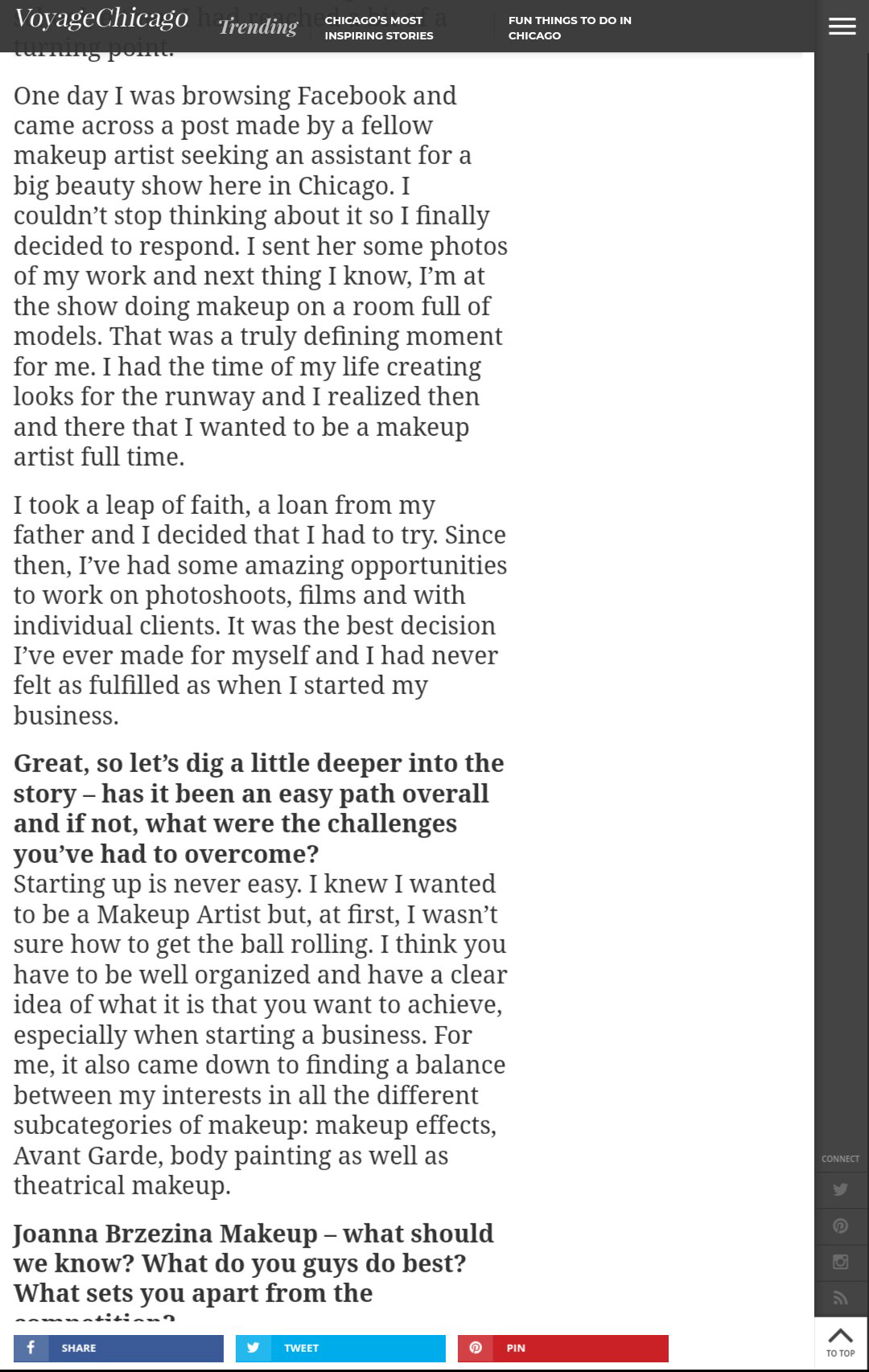
Task: Open the hamburger menu
Action: (842, 27)
